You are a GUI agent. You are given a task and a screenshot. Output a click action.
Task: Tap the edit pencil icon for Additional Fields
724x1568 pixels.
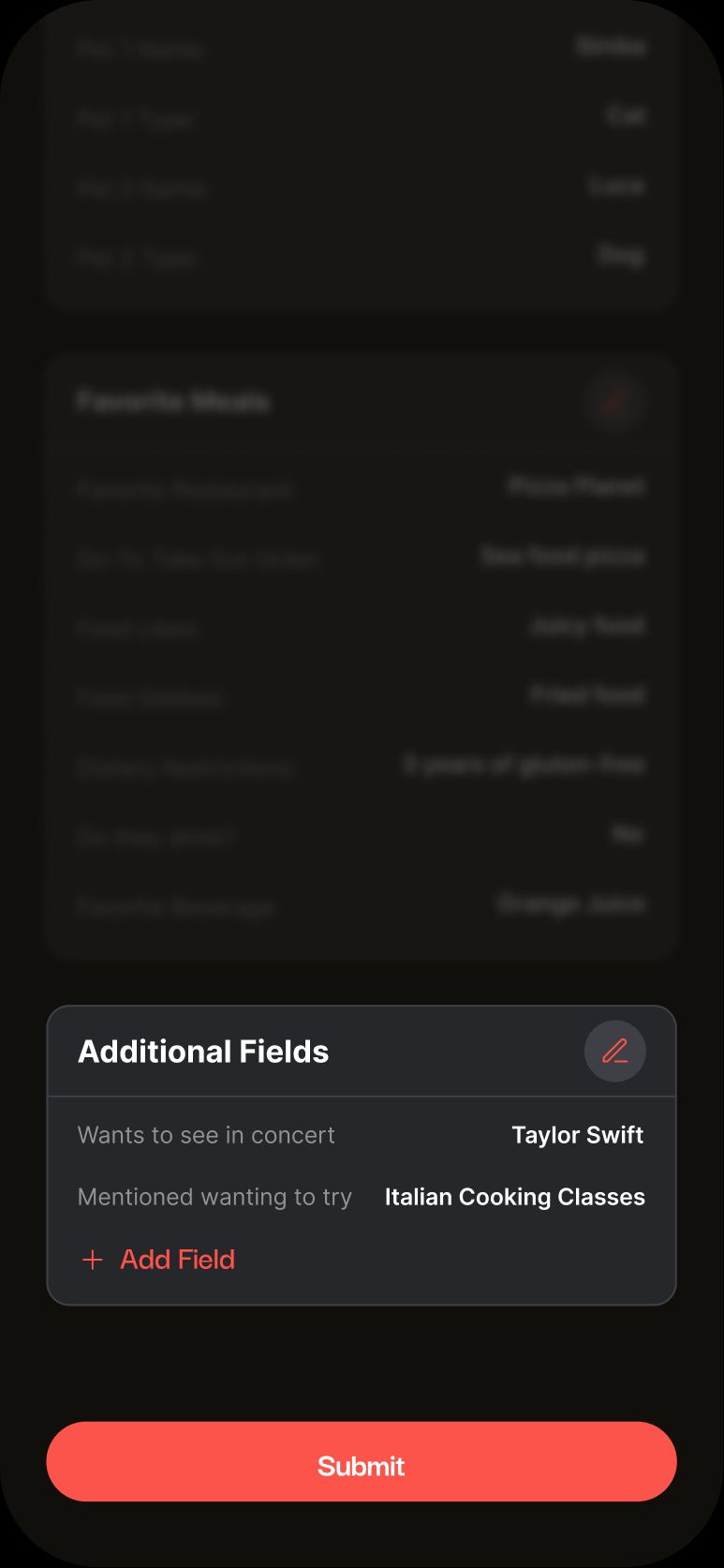point(614,1052)
